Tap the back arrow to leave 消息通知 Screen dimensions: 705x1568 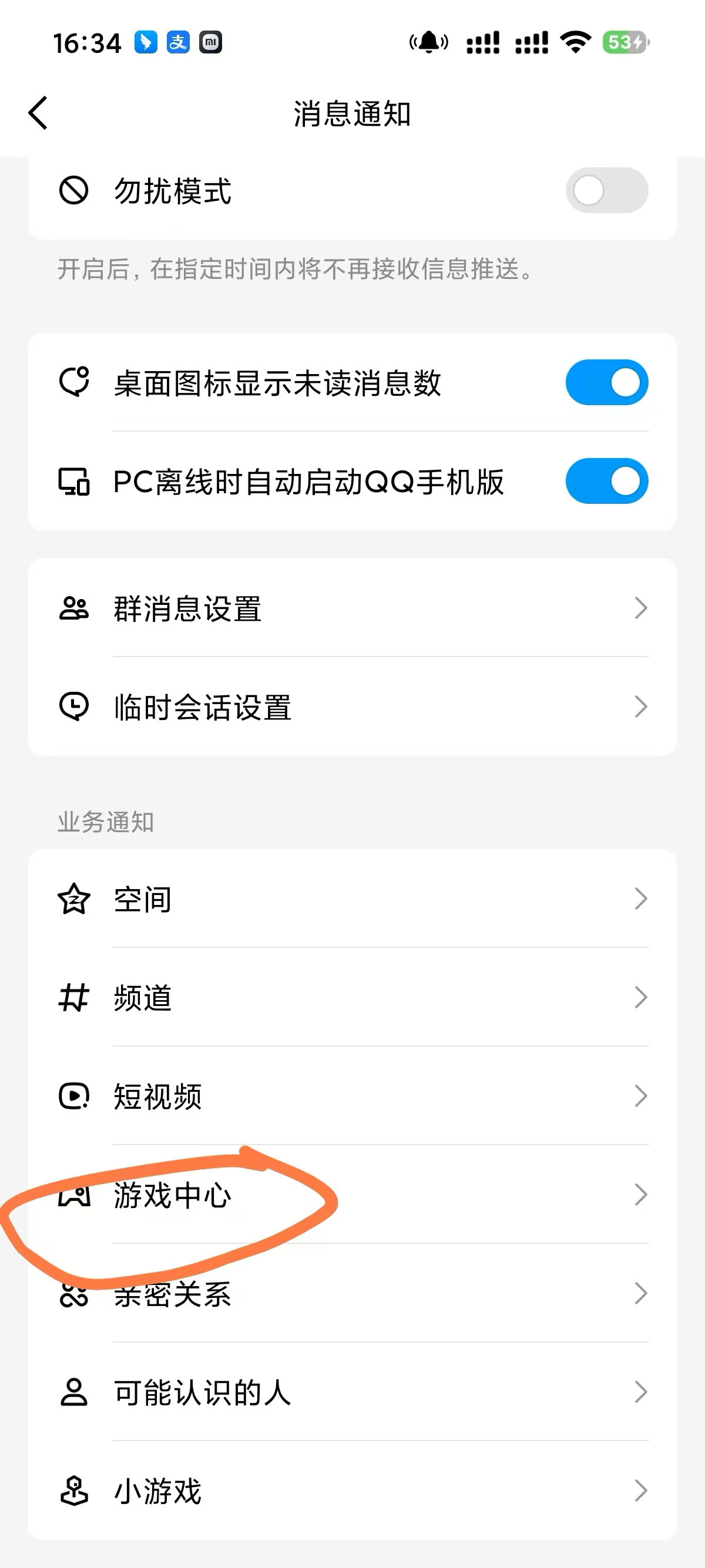pyautogui.click(x=38, y=113)
